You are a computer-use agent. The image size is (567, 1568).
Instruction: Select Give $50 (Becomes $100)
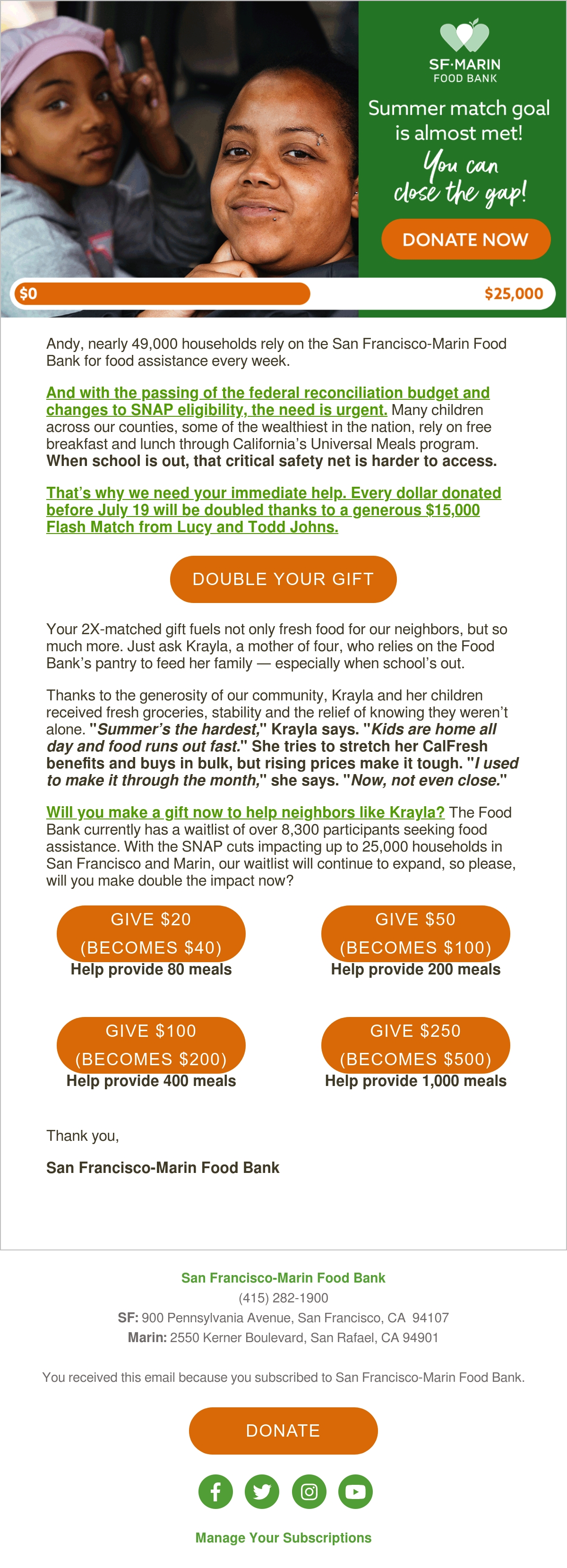click(415, 933)
